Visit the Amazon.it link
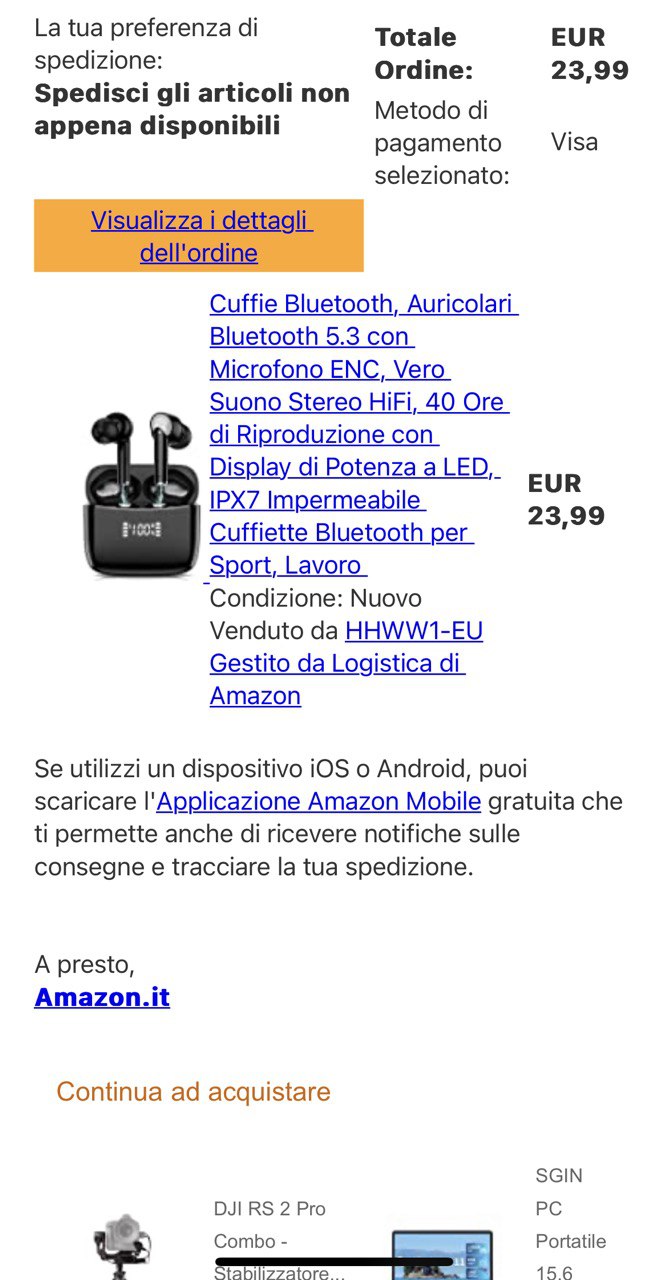The image size is (668, 1280). [102, 997]
